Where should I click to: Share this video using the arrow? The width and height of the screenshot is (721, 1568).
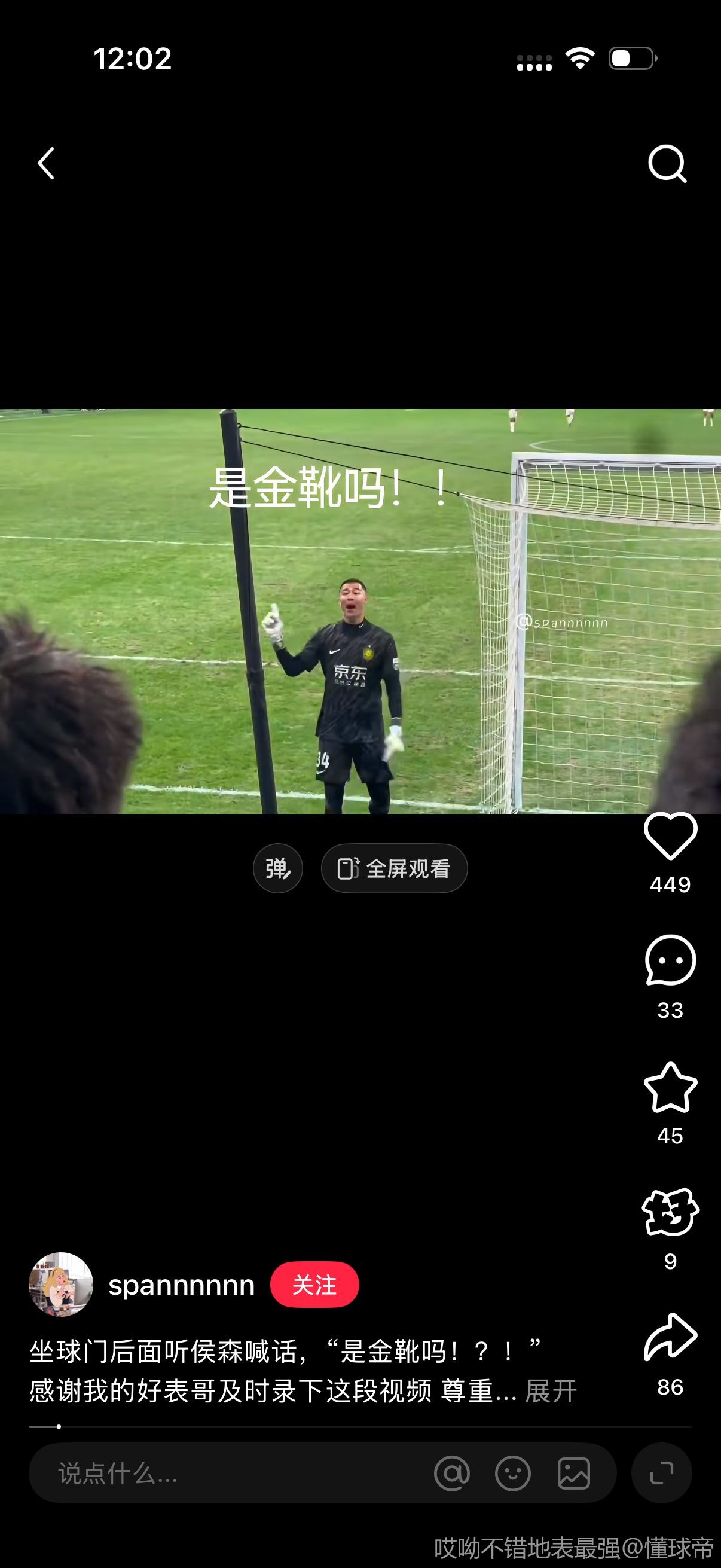(x=670, y=1337)
